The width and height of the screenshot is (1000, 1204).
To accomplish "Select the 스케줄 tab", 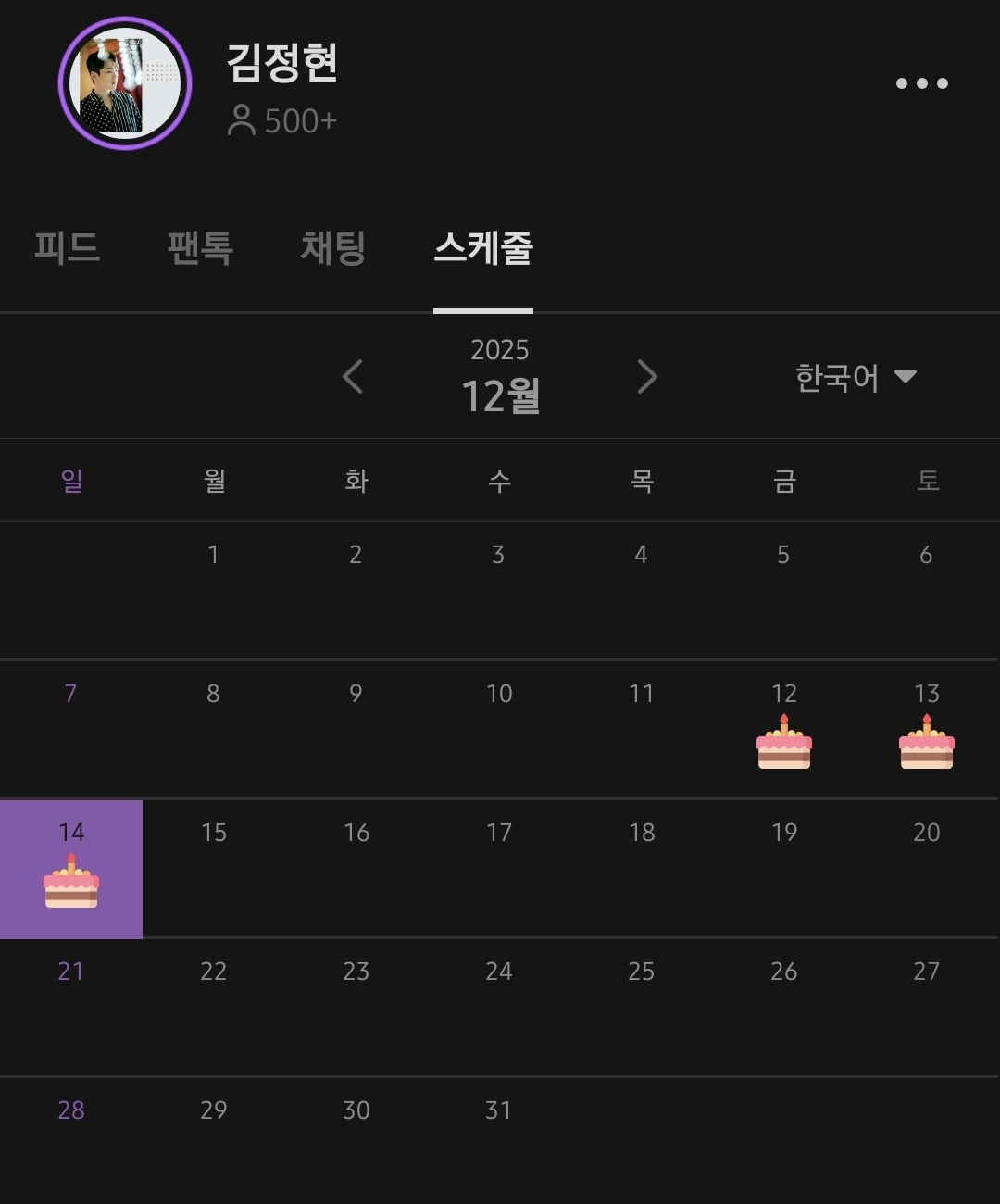I will [483, 248].
